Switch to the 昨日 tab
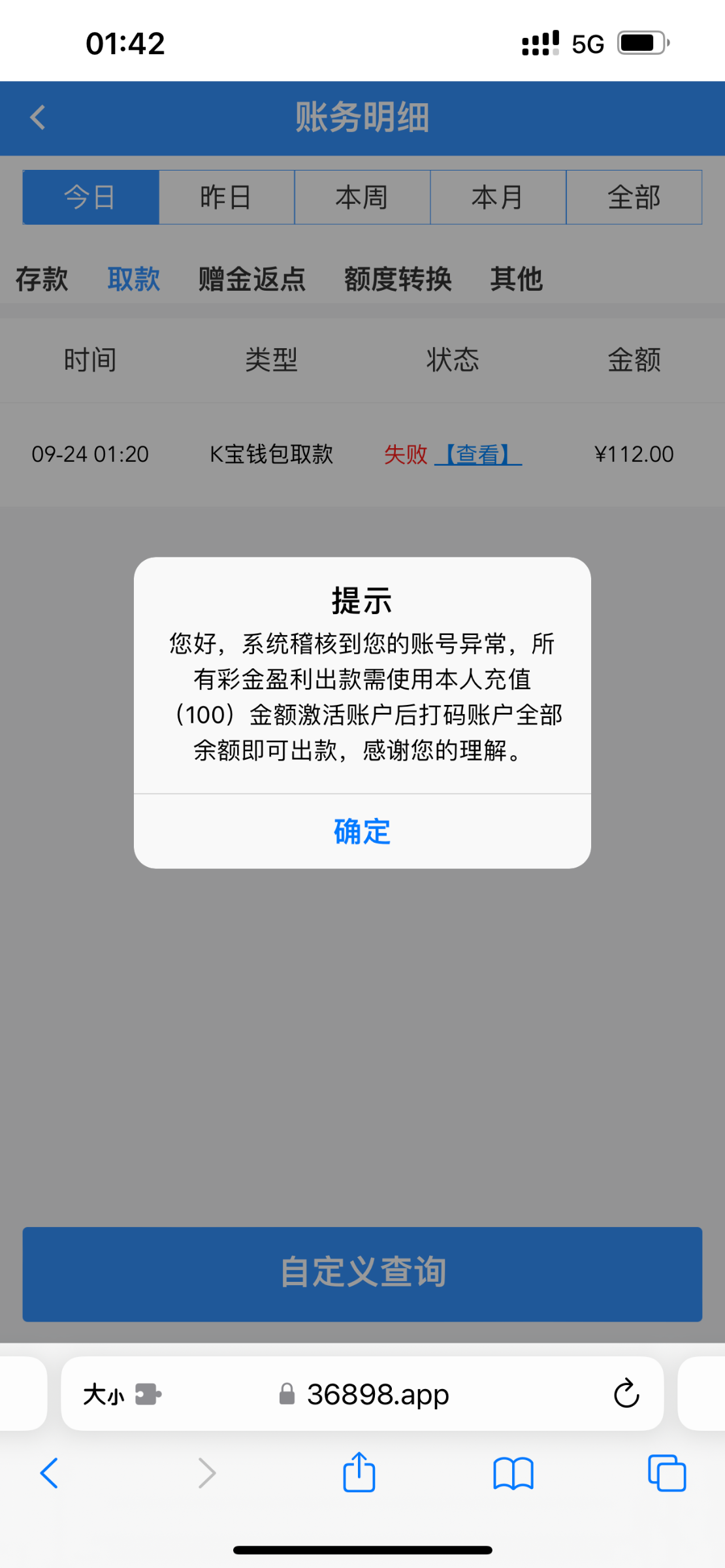The image size is (725, 1568). click(x=226, y=197)
